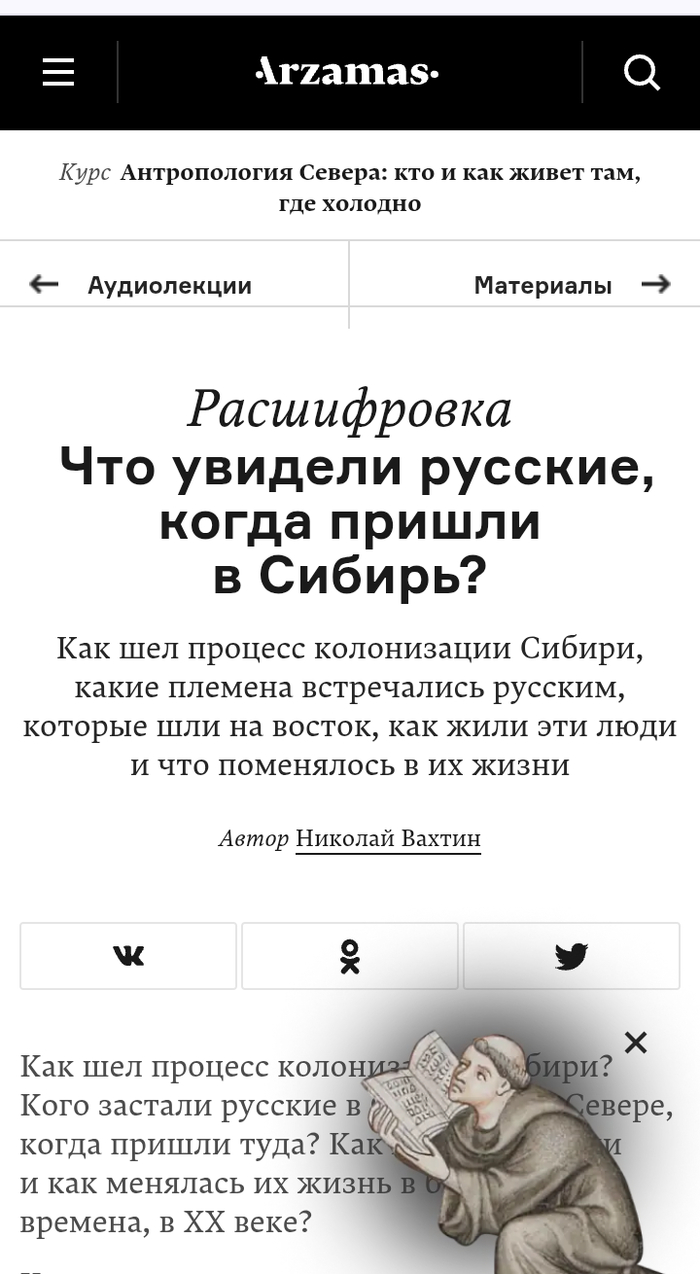
Task: Share the article on VK
Action: [128, 957]
